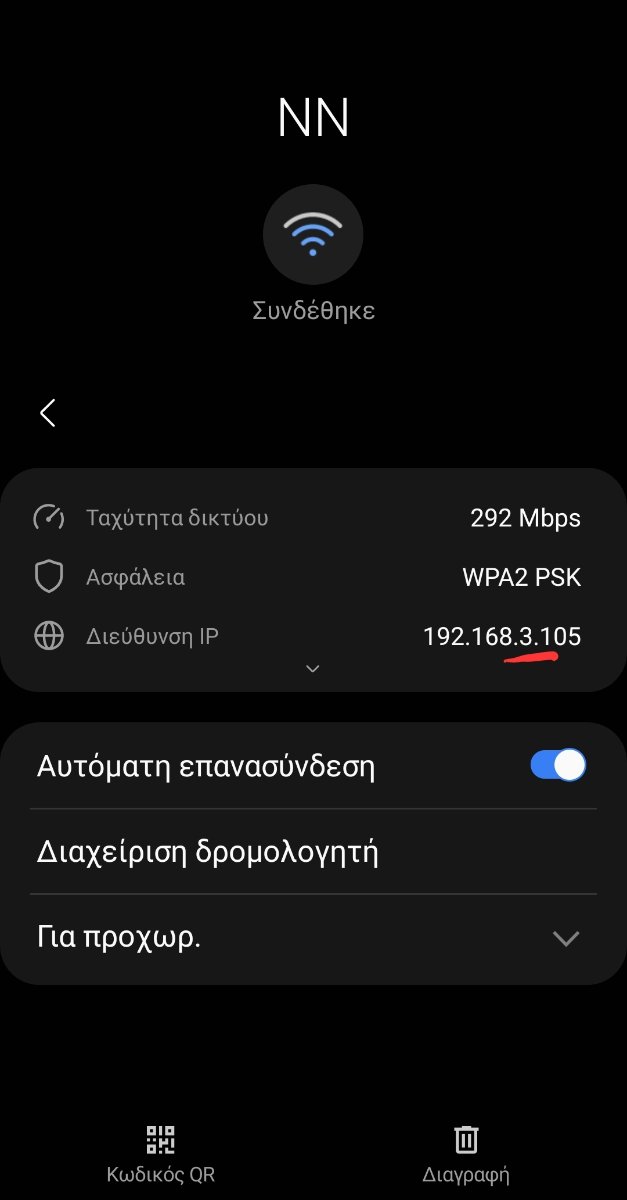Go back with the arrow icon
The height and width of the screenshot is (1200, 627).
(x=47, y=413)
